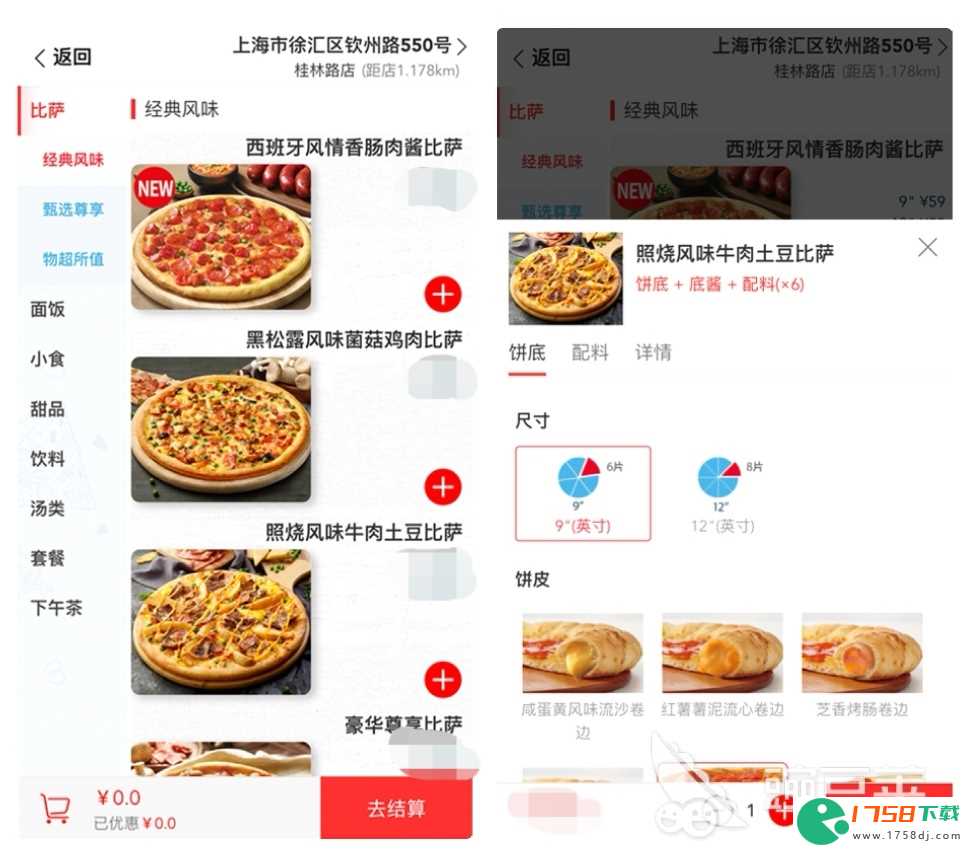
Task: Open the 甜品 menu category
Action: click(x=47, y=409)
